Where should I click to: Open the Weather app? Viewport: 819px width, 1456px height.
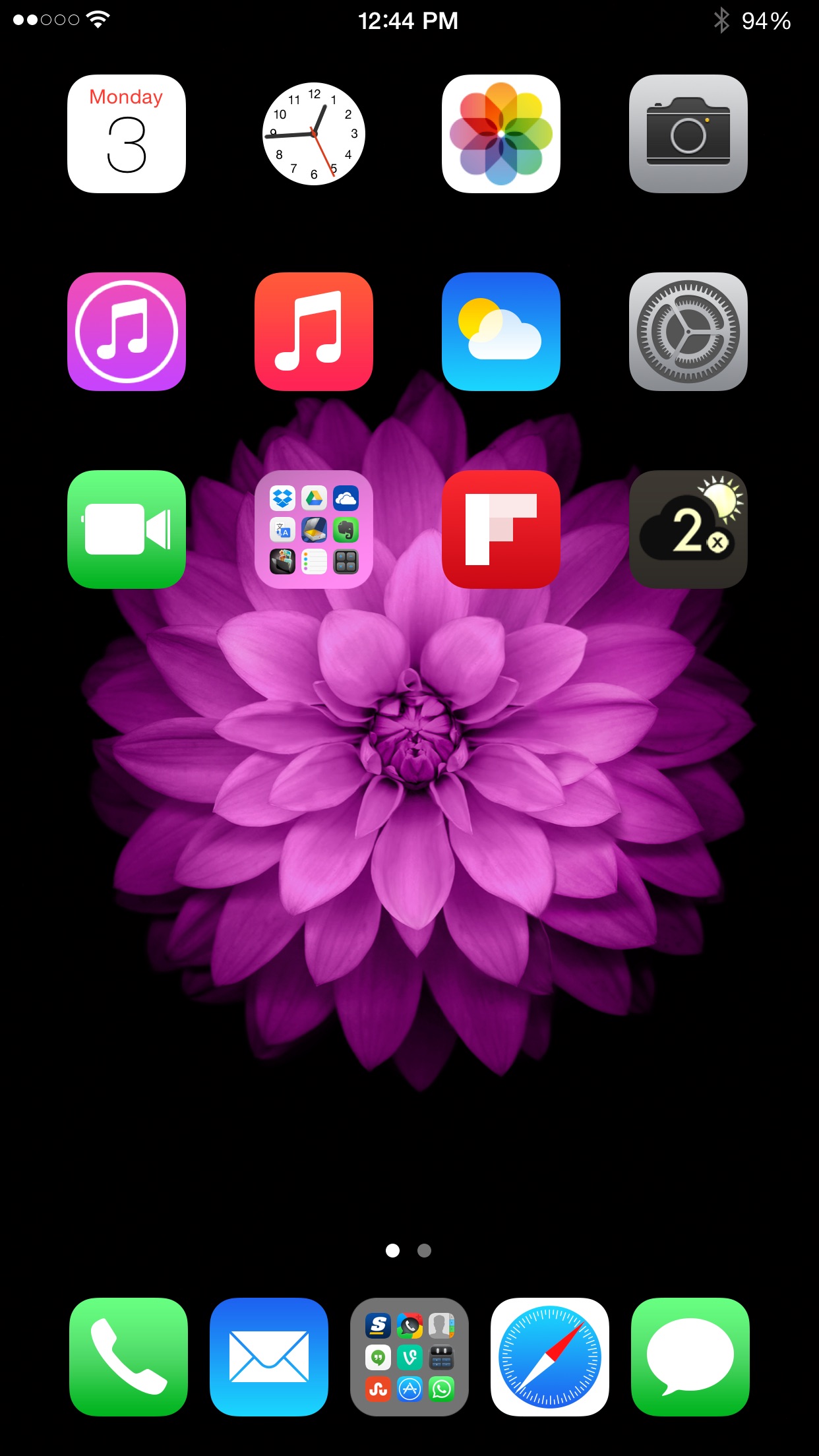(x=501, y=332)
